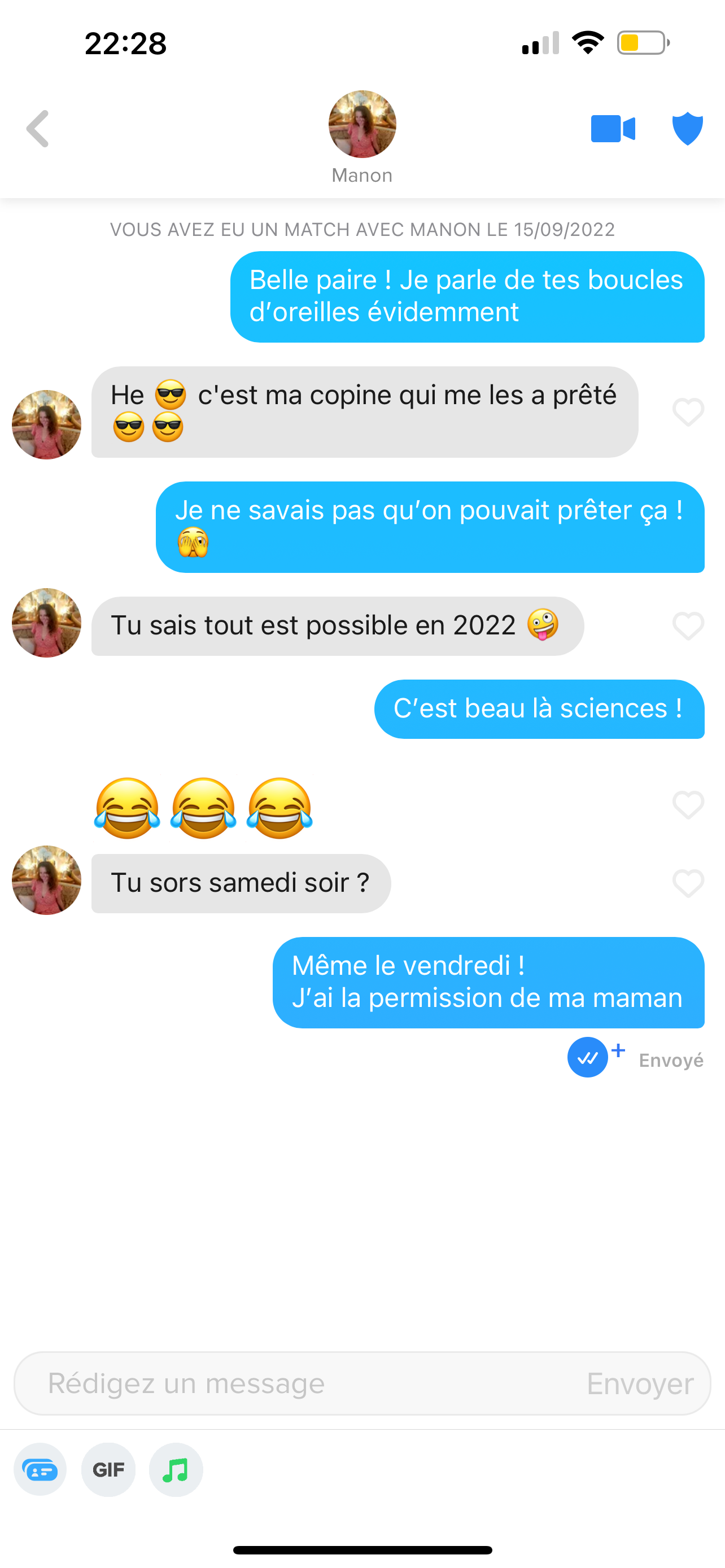Go back to the matches list
Image resolution: width=725 pixels, height=1568 pixels.
pyautogui.click(x=38, y=129)
